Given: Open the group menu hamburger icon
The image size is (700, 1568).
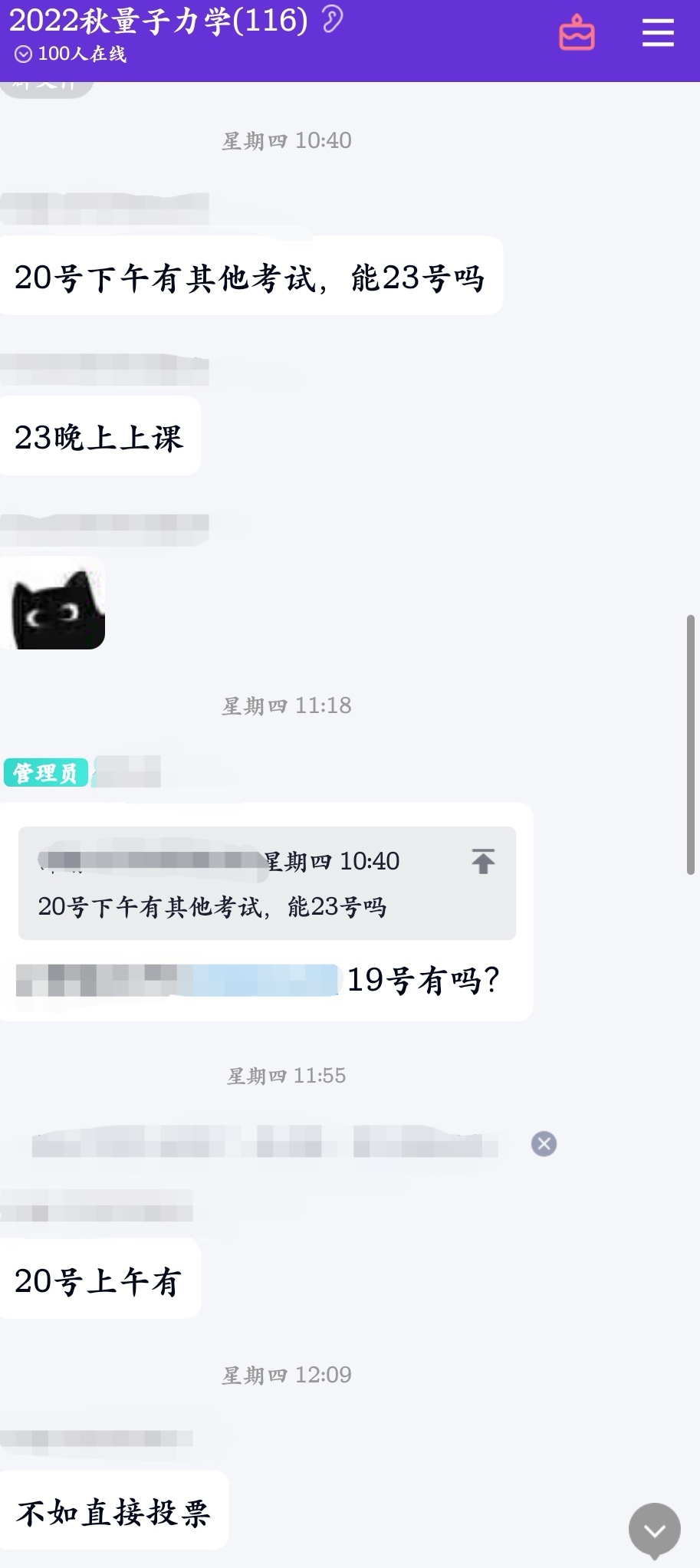Looking at the screenshot, I should (657, 33).
